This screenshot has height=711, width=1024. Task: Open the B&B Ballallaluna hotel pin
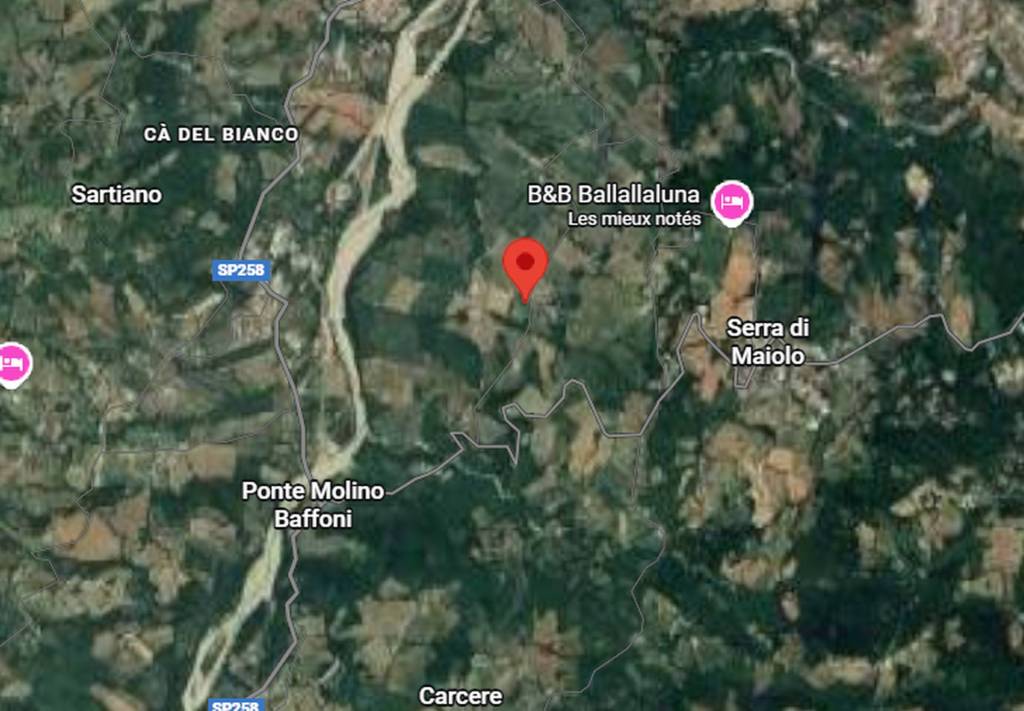click(732, 201)
